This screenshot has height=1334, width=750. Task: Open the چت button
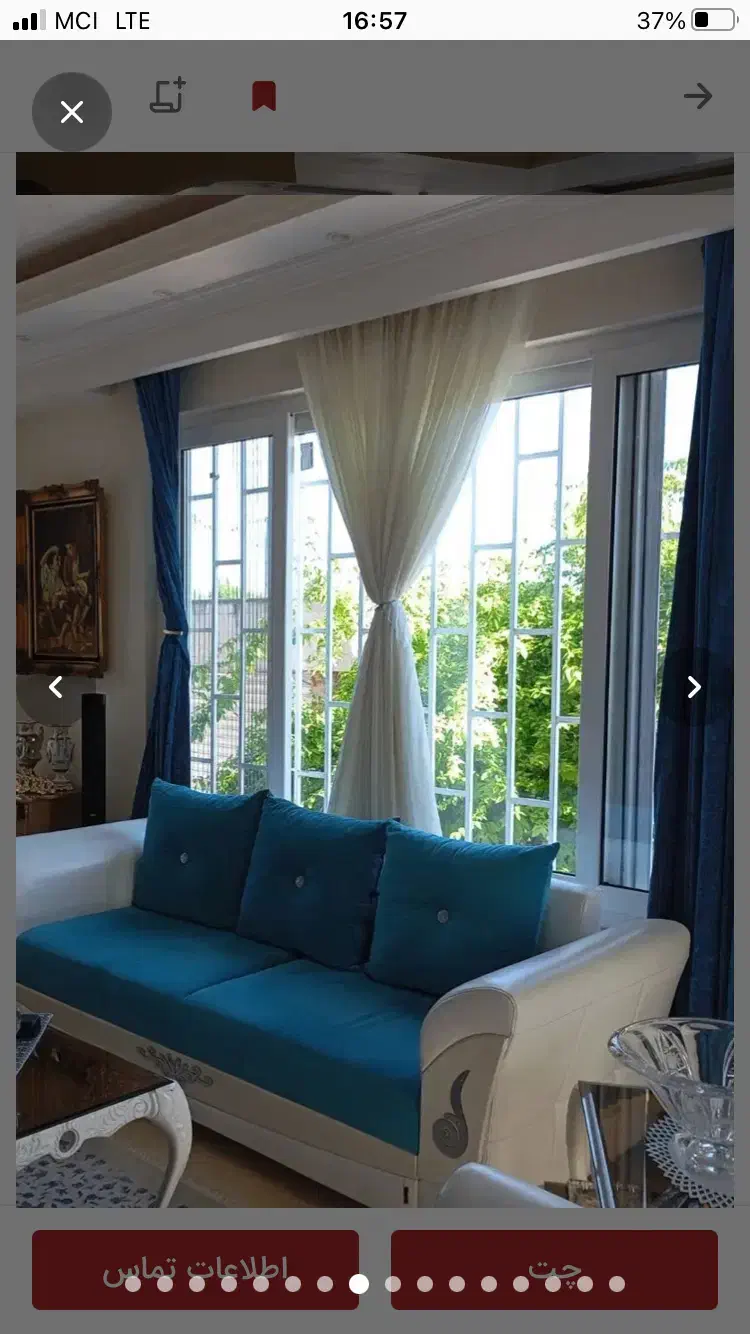[x=554, y=1269]
